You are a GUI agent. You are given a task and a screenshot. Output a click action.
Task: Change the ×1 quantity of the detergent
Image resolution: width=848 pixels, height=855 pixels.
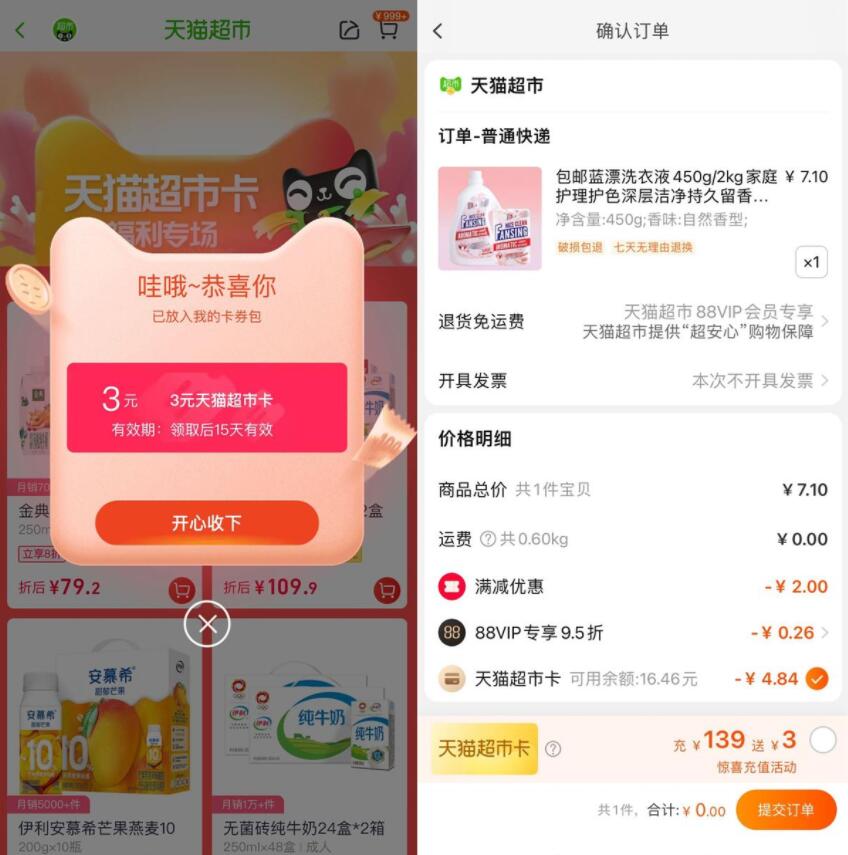click(x=810, y=263)
